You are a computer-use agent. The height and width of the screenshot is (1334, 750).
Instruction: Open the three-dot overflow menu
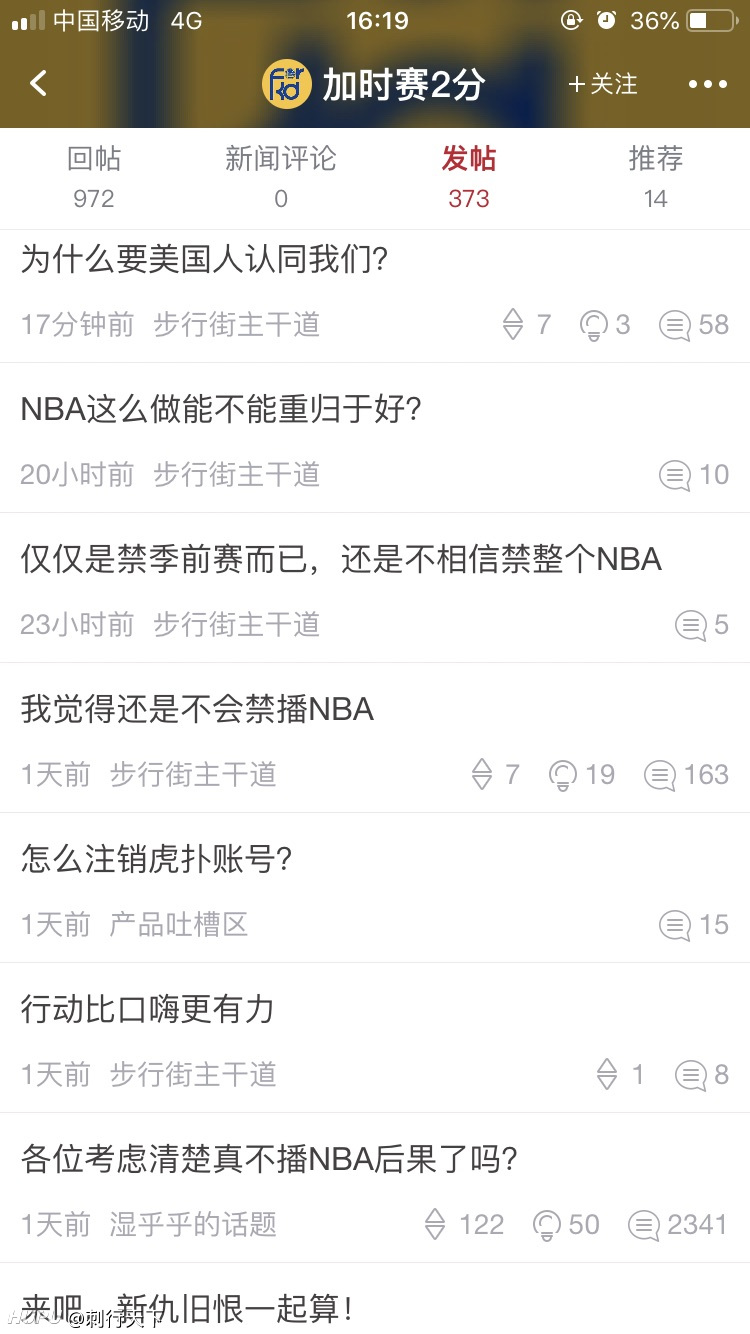coord(708,84)
